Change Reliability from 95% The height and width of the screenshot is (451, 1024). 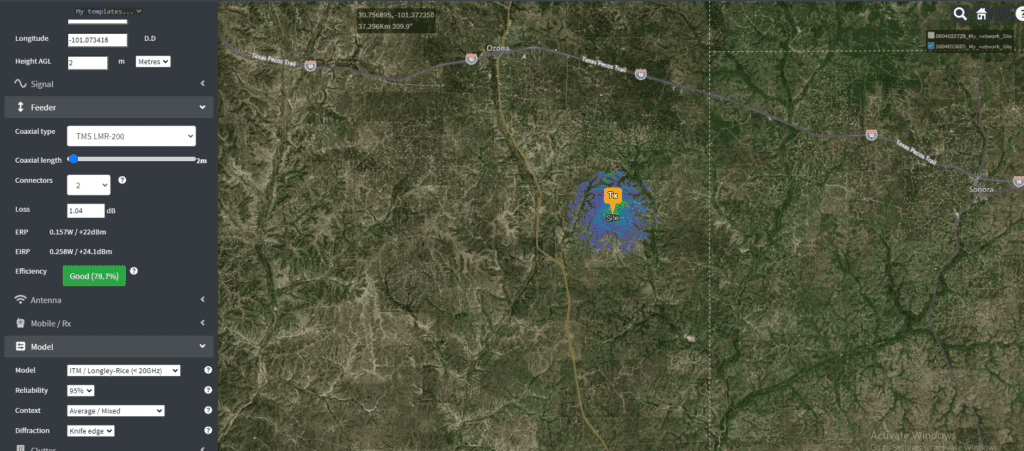click(80, 390)
